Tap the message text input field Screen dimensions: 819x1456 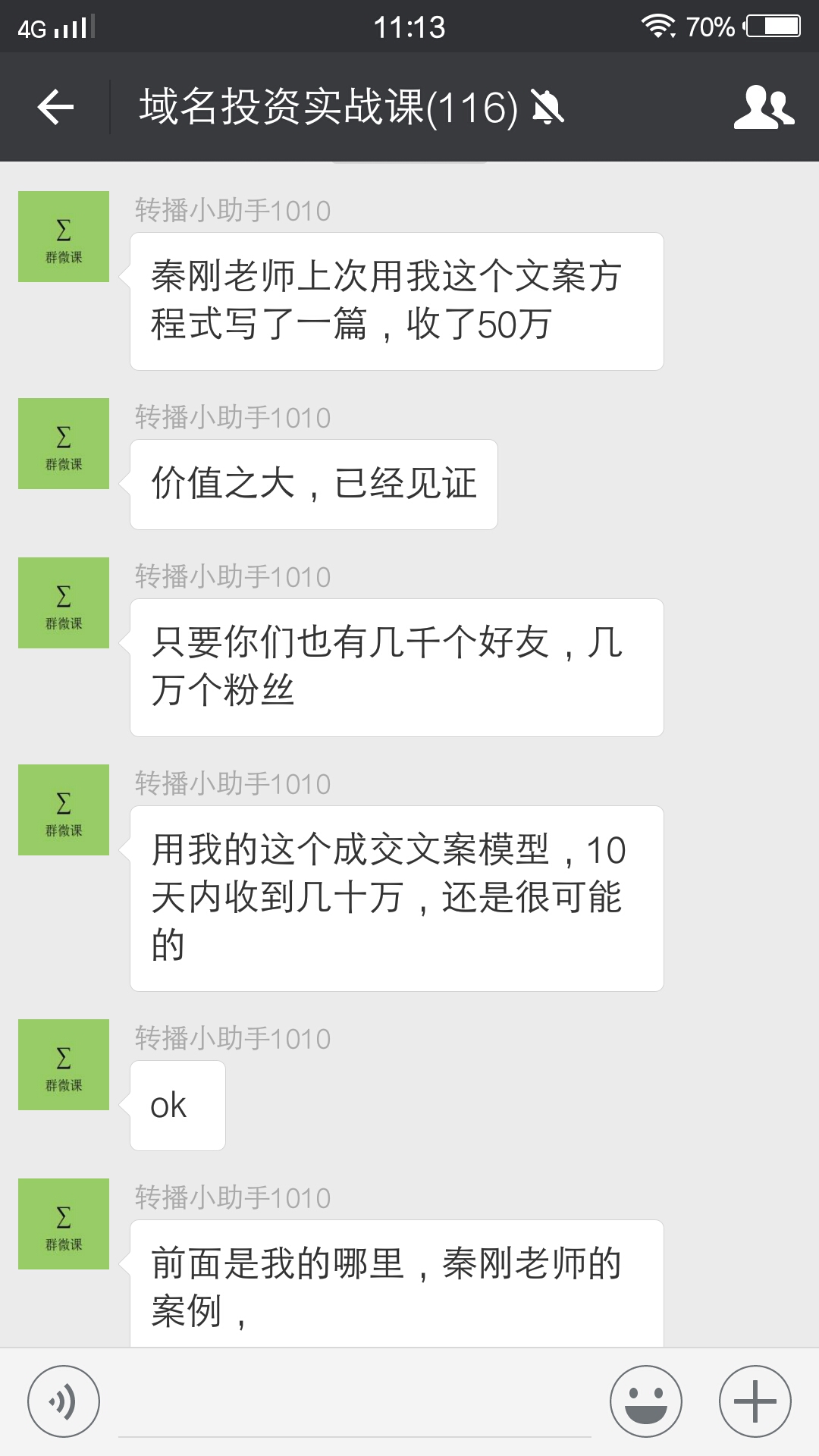pyautogui.click(x=355, y=1401)
